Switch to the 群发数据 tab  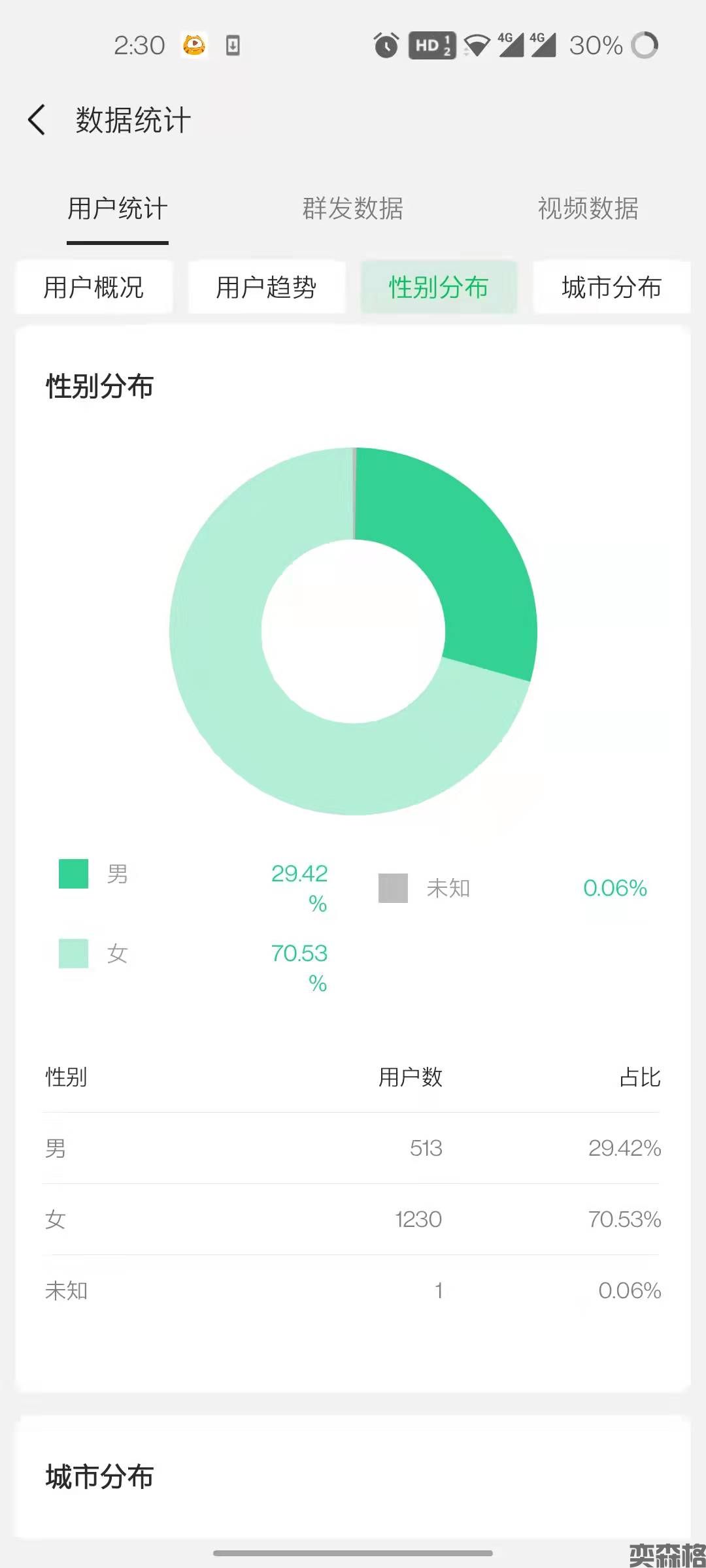pos(353,209)
